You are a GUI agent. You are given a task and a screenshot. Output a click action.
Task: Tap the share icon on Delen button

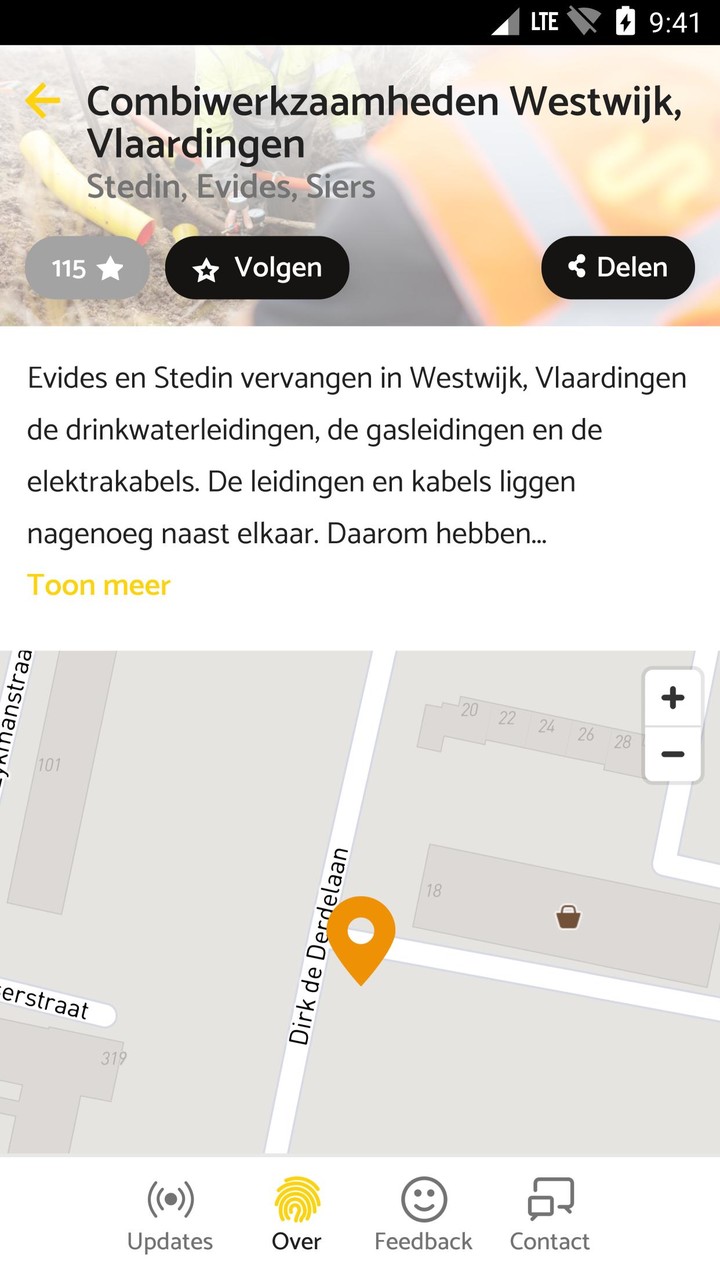(578, 268)
